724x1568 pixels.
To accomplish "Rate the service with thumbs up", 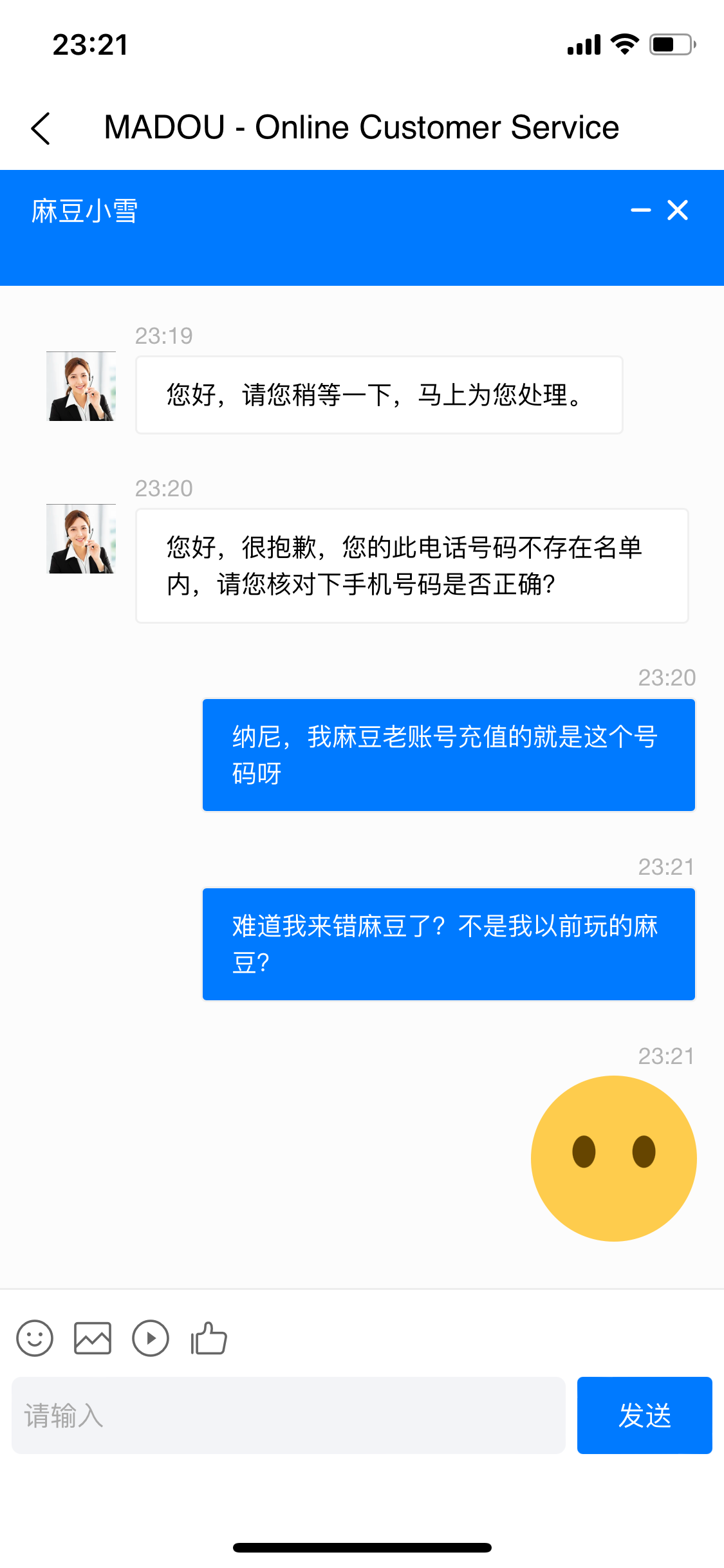I will click(209, 1339).
